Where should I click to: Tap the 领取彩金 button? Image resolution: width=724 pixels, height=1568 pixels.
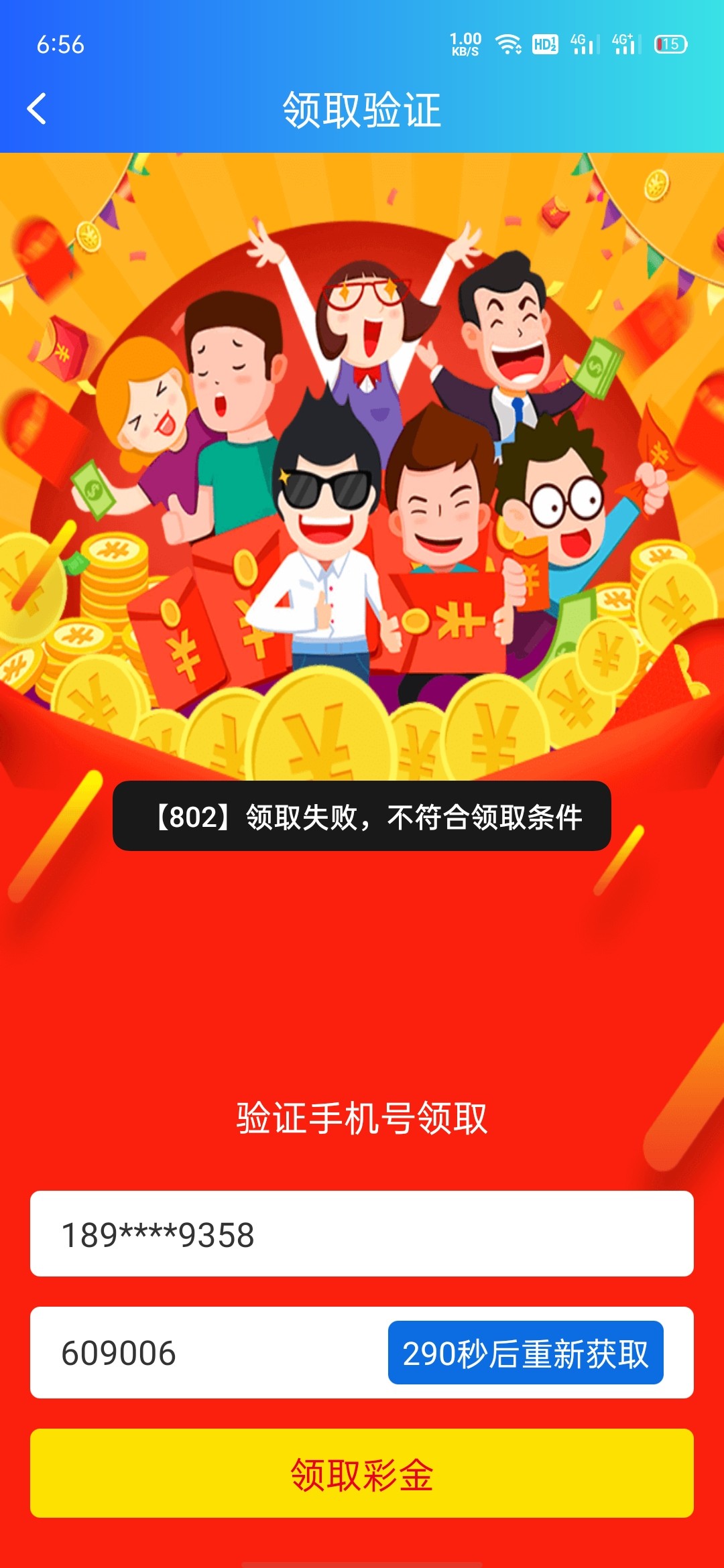tap(362, 1474)
